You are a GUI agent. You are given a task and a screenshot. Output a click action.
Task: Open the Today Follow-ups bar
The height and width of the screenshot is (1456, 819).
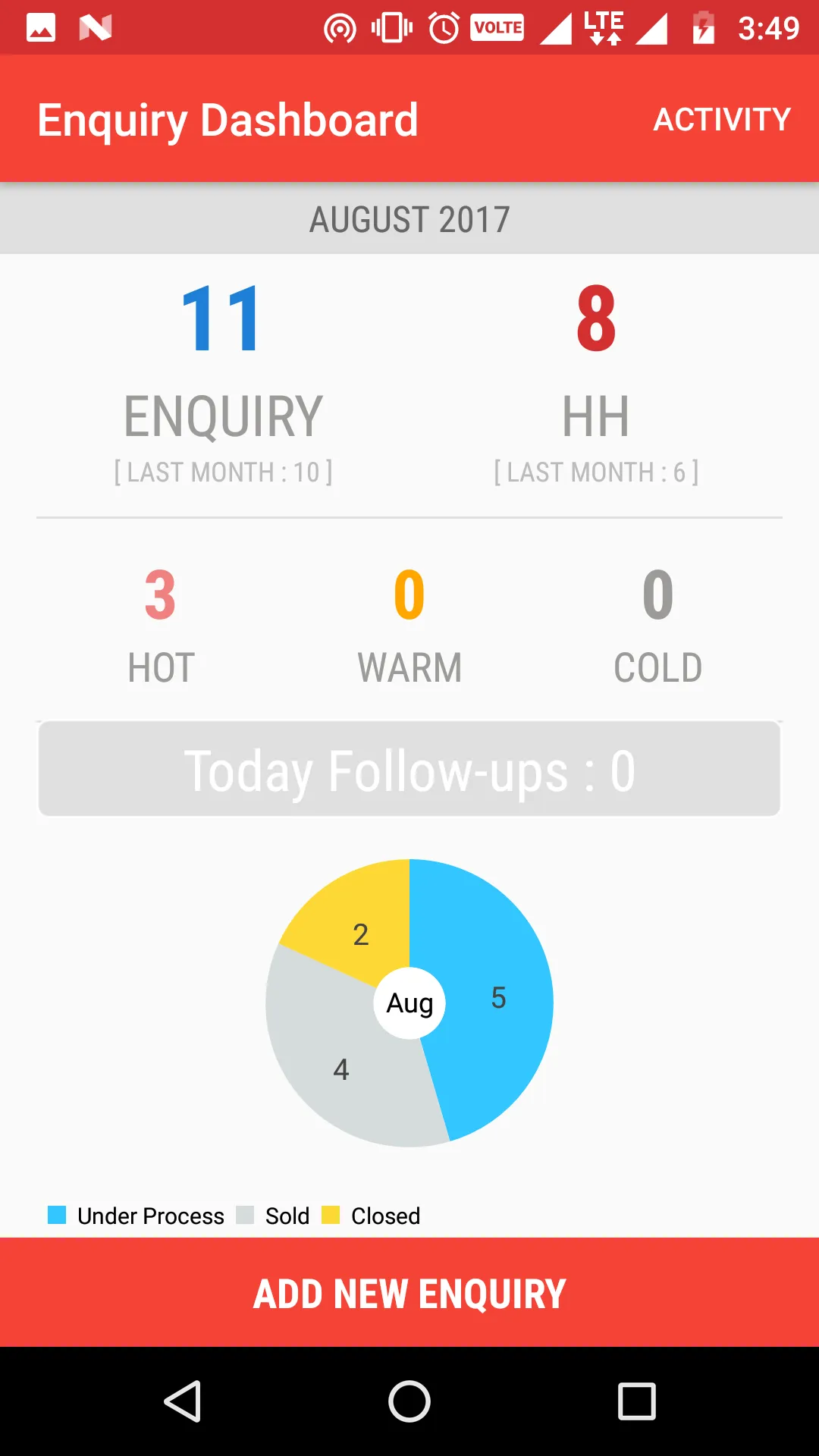pos(409,769)
